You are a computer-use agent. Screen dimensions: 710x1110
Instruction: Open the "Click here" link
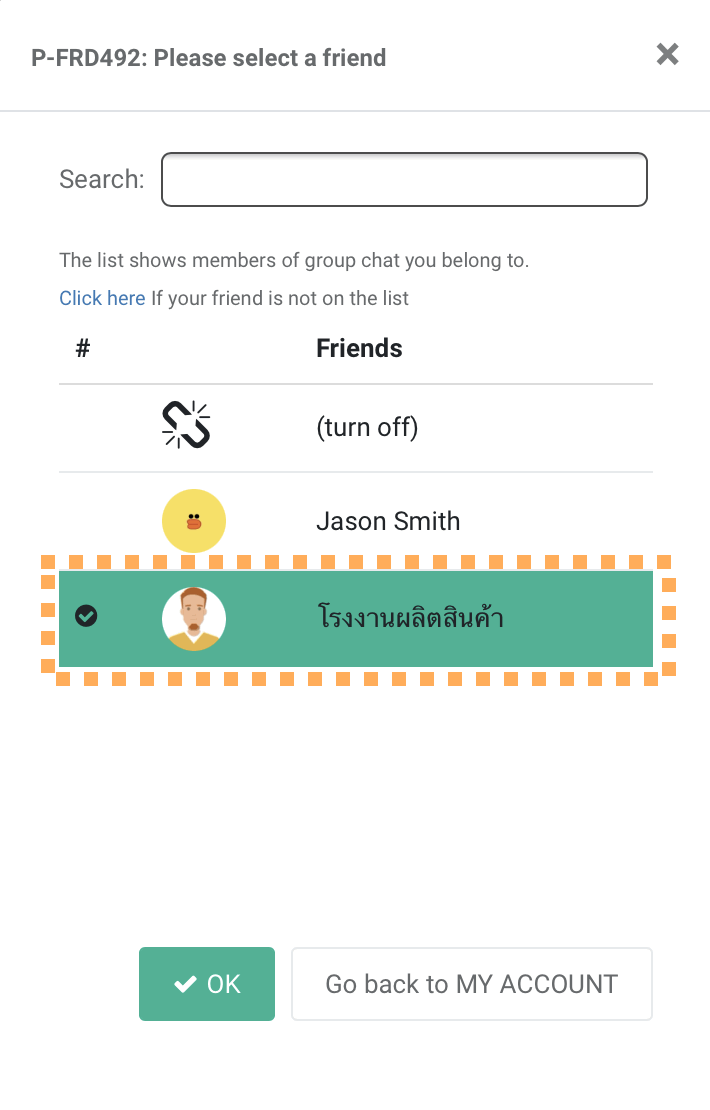tap(102, 298)
